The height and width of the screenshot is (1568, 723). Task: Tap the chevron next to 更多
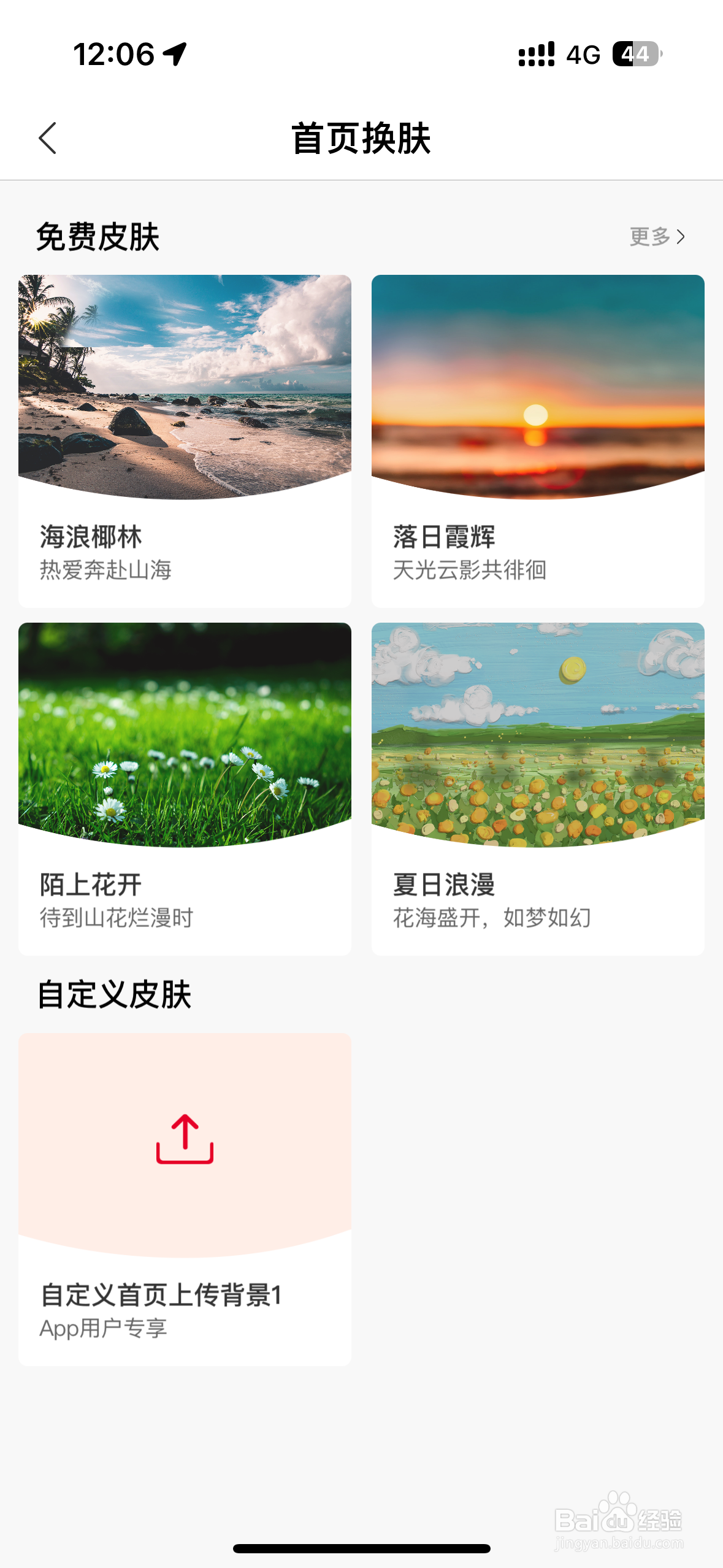click(x=681, y=236)
